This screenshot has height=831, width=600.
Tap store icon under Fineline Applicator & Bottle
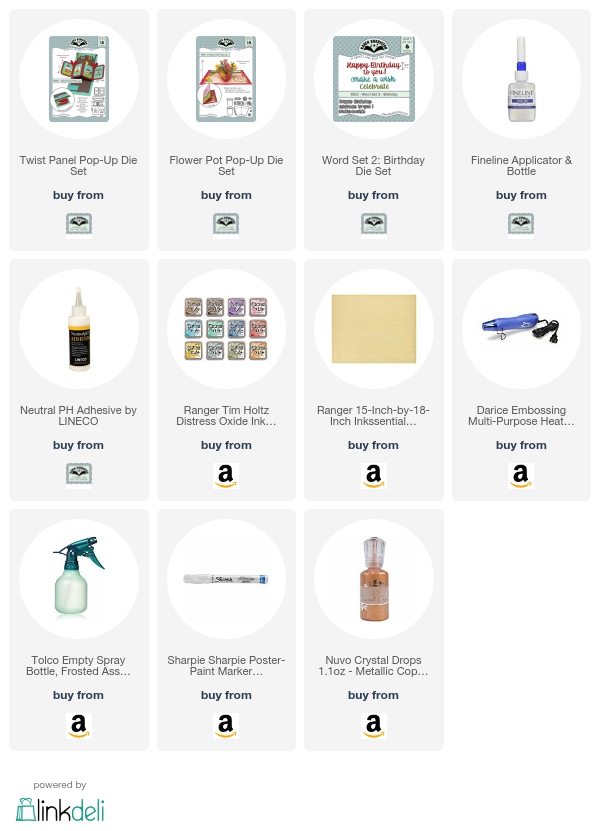[x=521, y=225]
